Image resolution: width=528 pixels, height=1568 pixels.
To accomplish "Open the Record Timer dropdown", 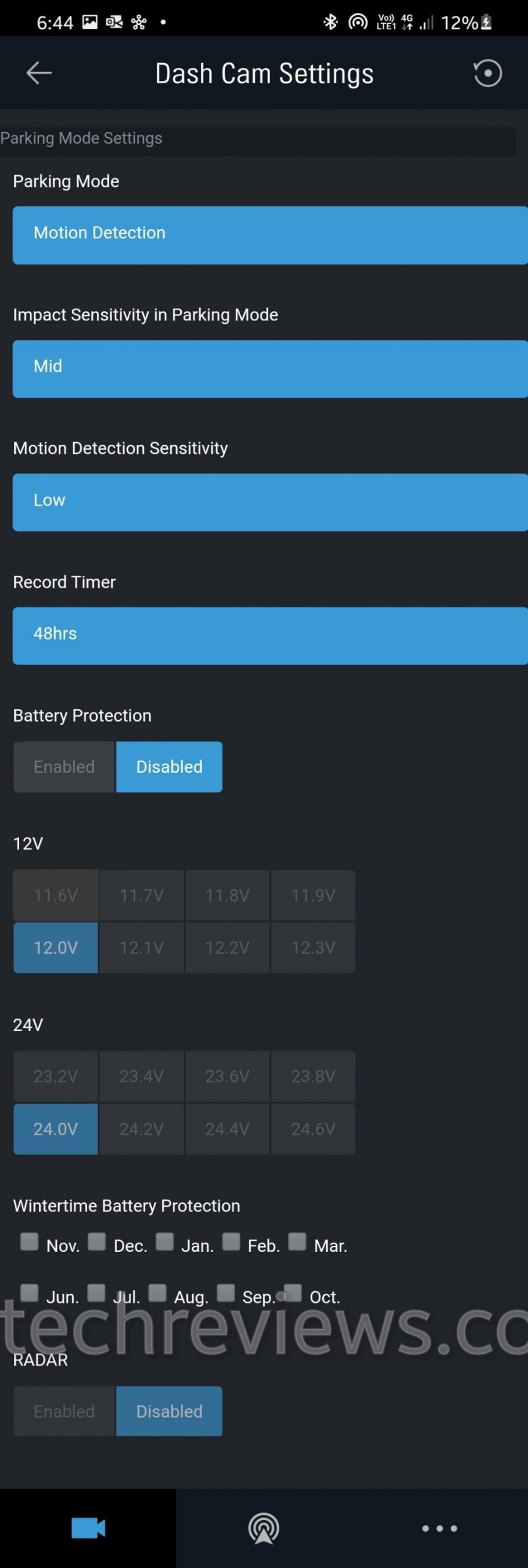I will pyautogui.click(x=270, y=635).
